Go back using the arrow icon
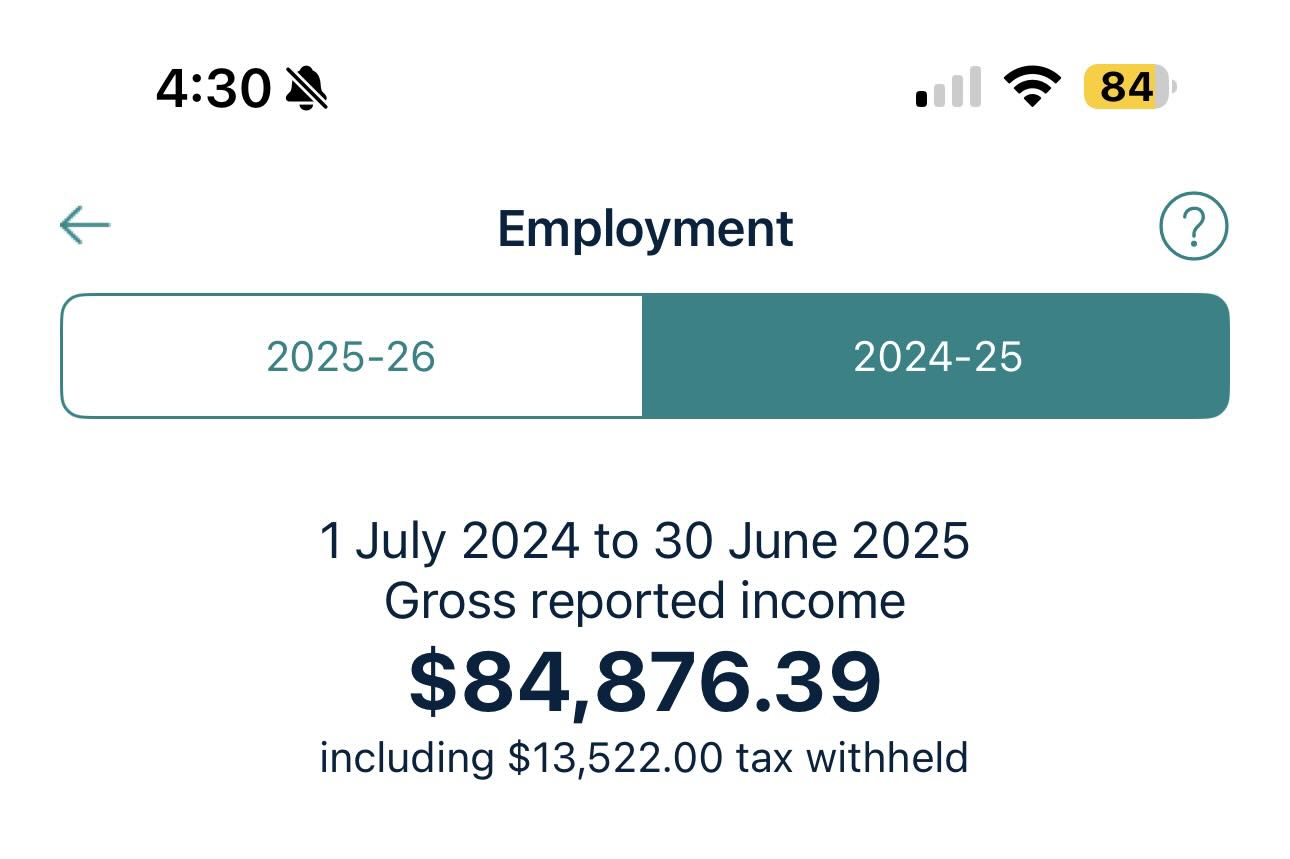Image resolution: width=1290 pixels, height=859 pixels. coord(85,226)
